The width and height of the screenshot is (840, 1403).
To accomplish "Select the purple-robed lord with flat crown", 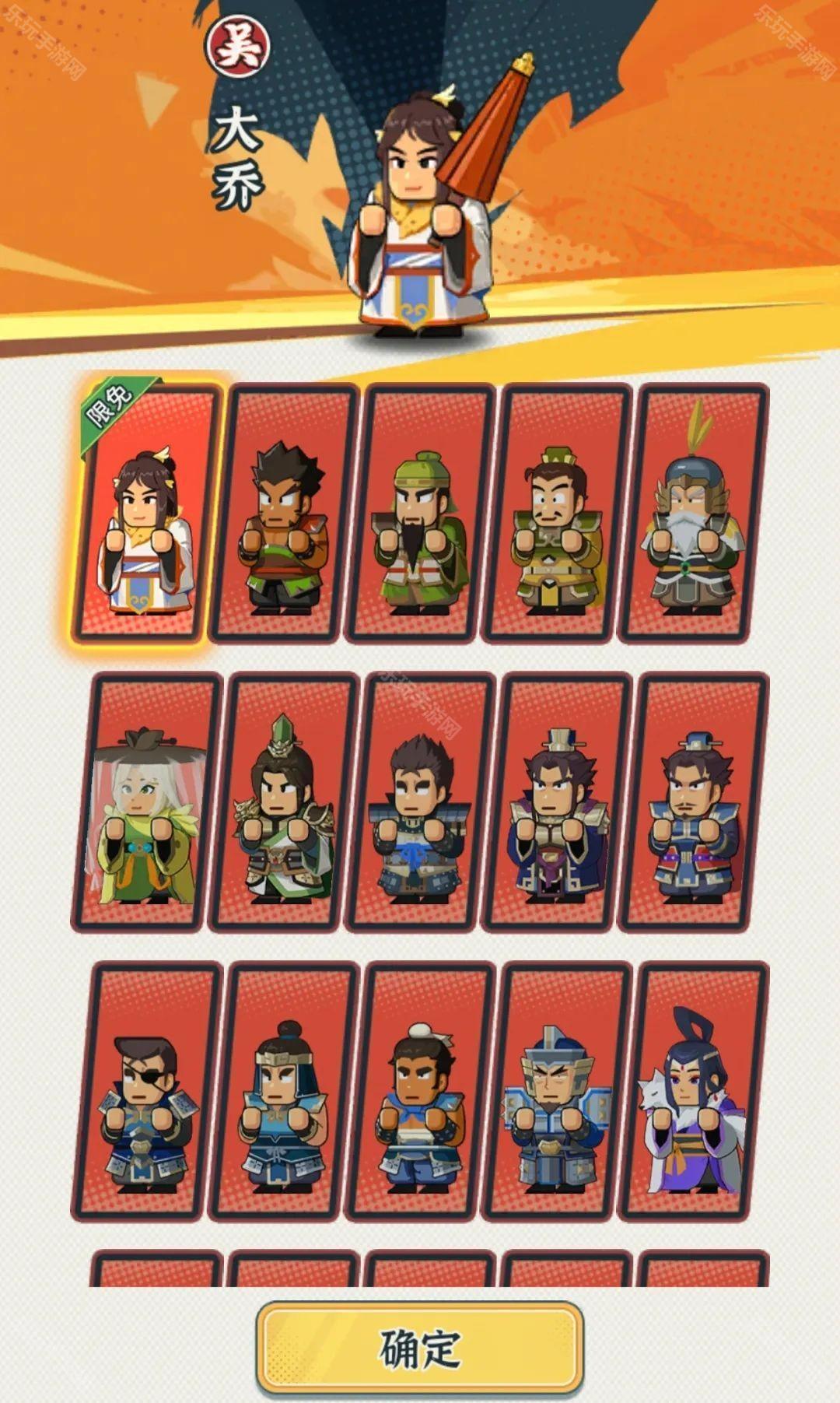I will coord(557,803).
